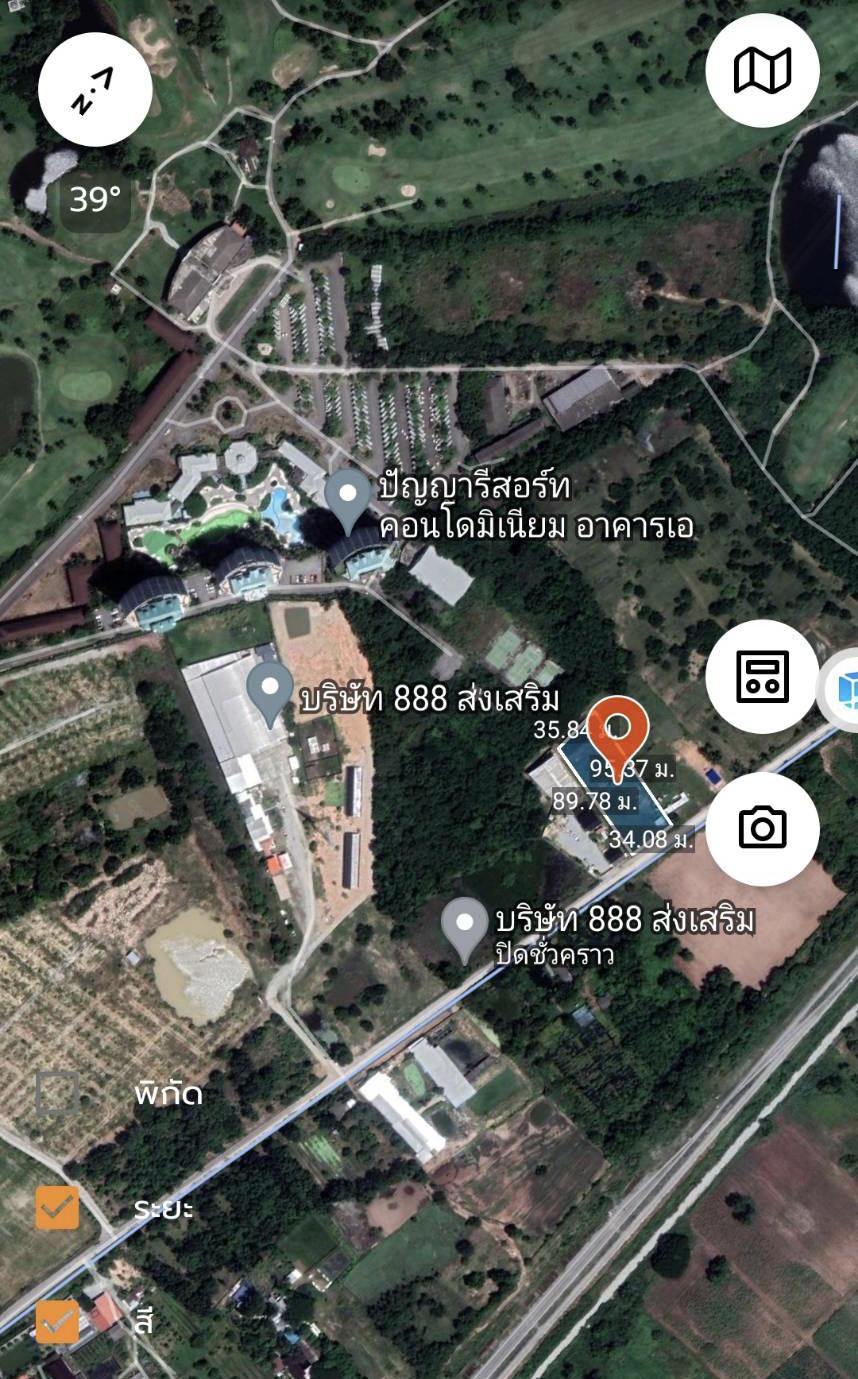This screenshot has height=1379, width=858.
Task: Enable the พิกัด checkbox
Action: pyautogui.click(x=57, y=1092)
